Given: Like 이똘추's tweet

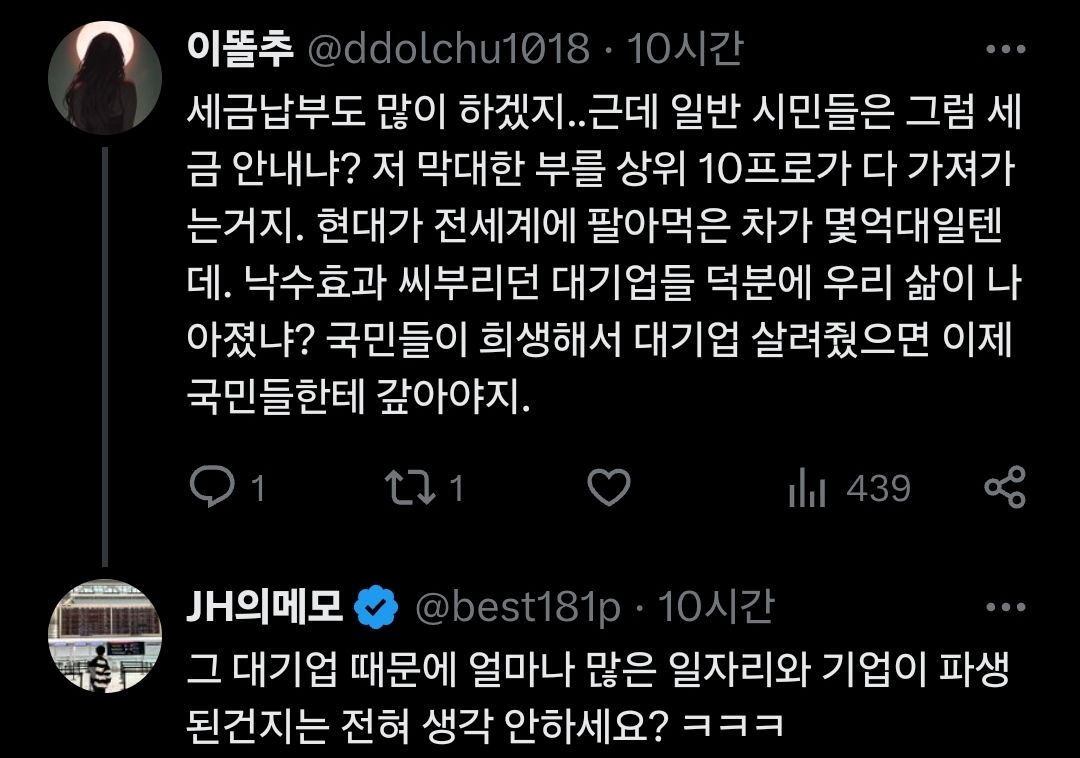Looking at the screenshot, I should point(607,488).
